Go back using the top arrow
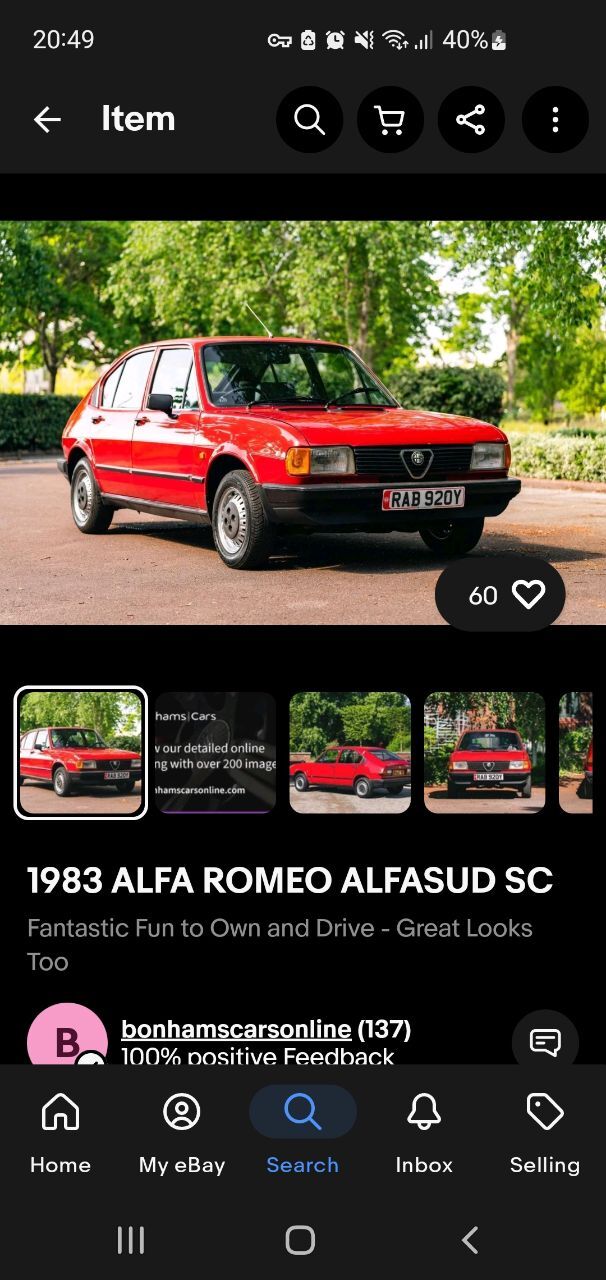The width and height of the screenshot is (606, 1280). point(47,120)
